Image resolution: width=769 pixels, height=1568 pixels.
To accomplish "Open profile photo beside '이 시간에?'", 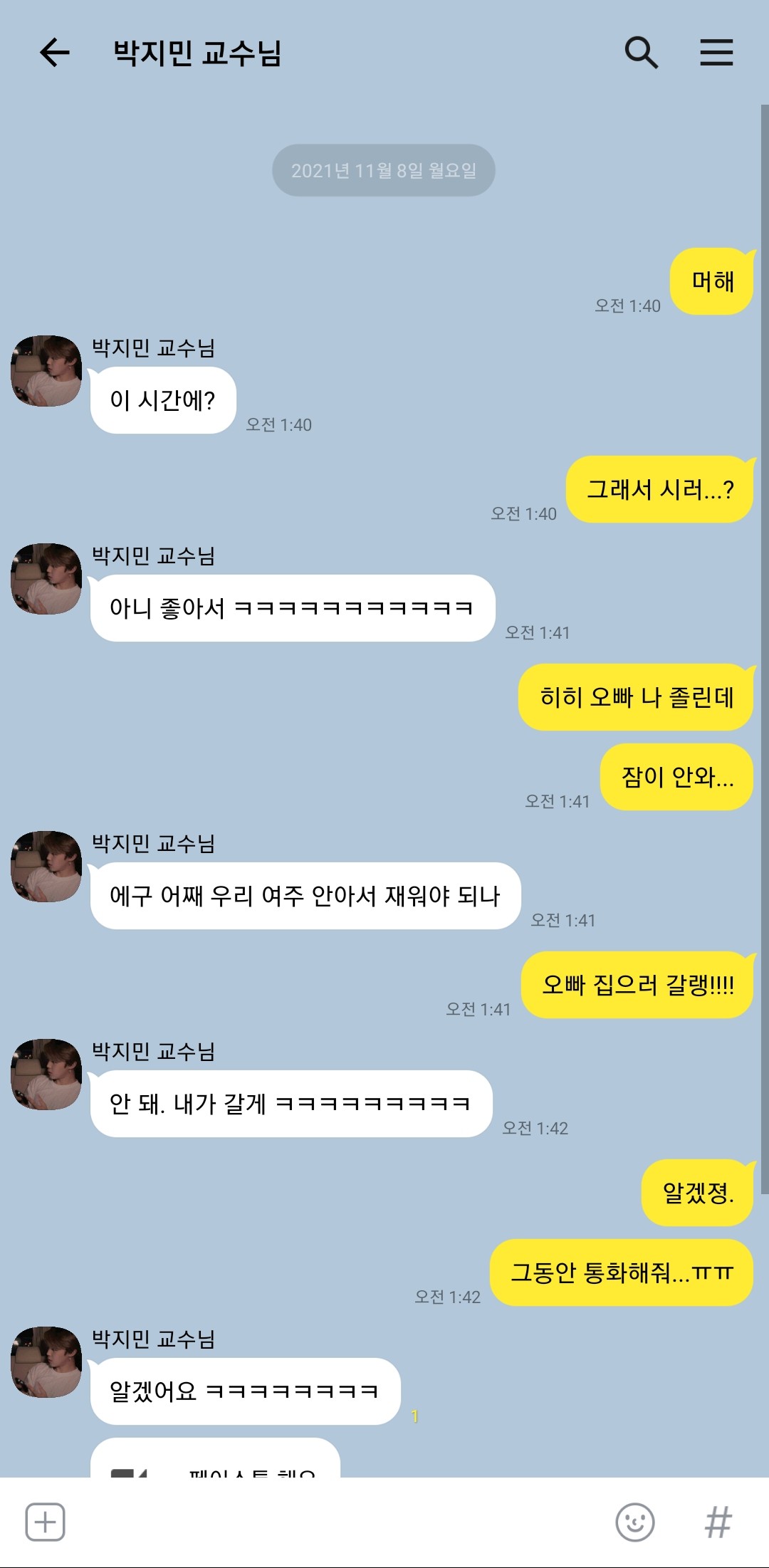I will 46,371.
